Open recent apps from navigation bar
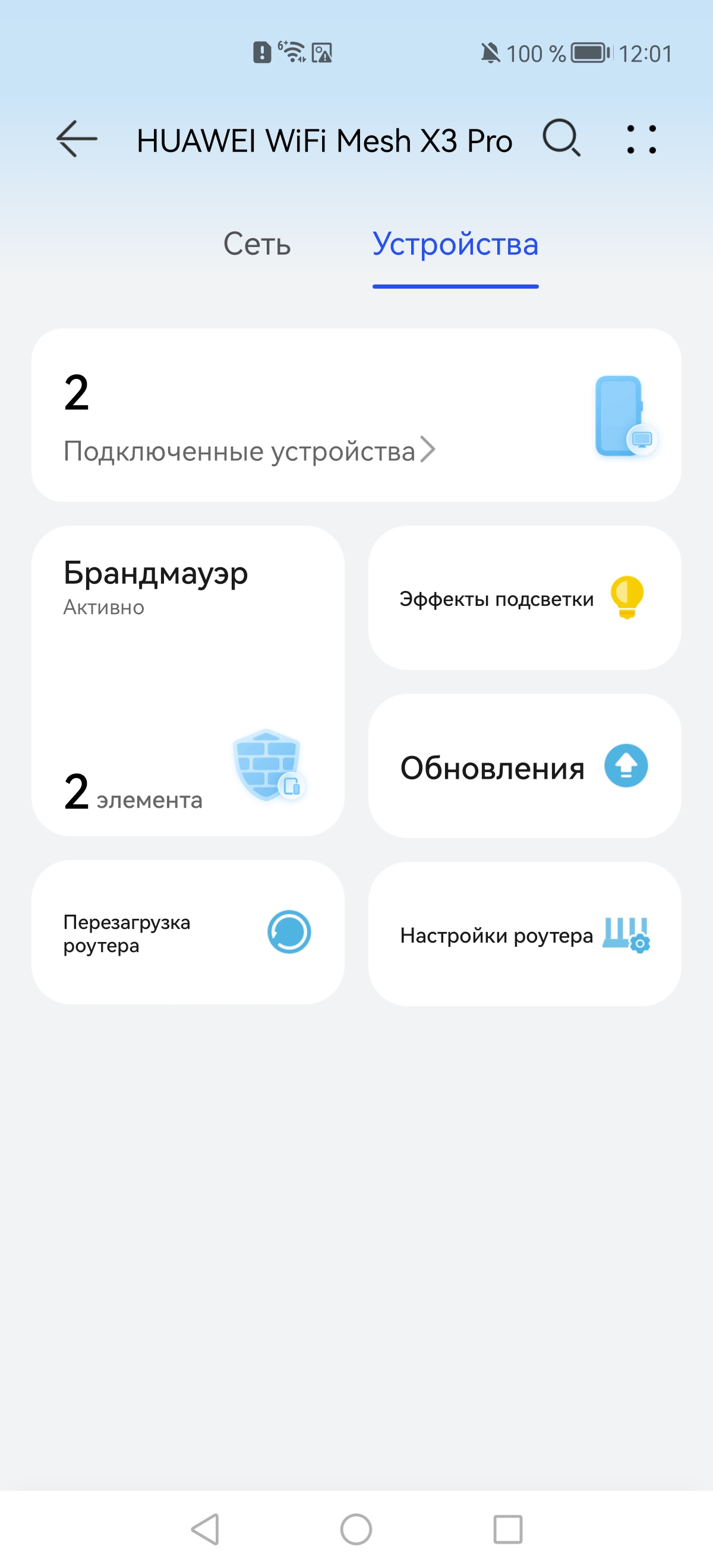 pyautogui.click(x=508, y=1529)
